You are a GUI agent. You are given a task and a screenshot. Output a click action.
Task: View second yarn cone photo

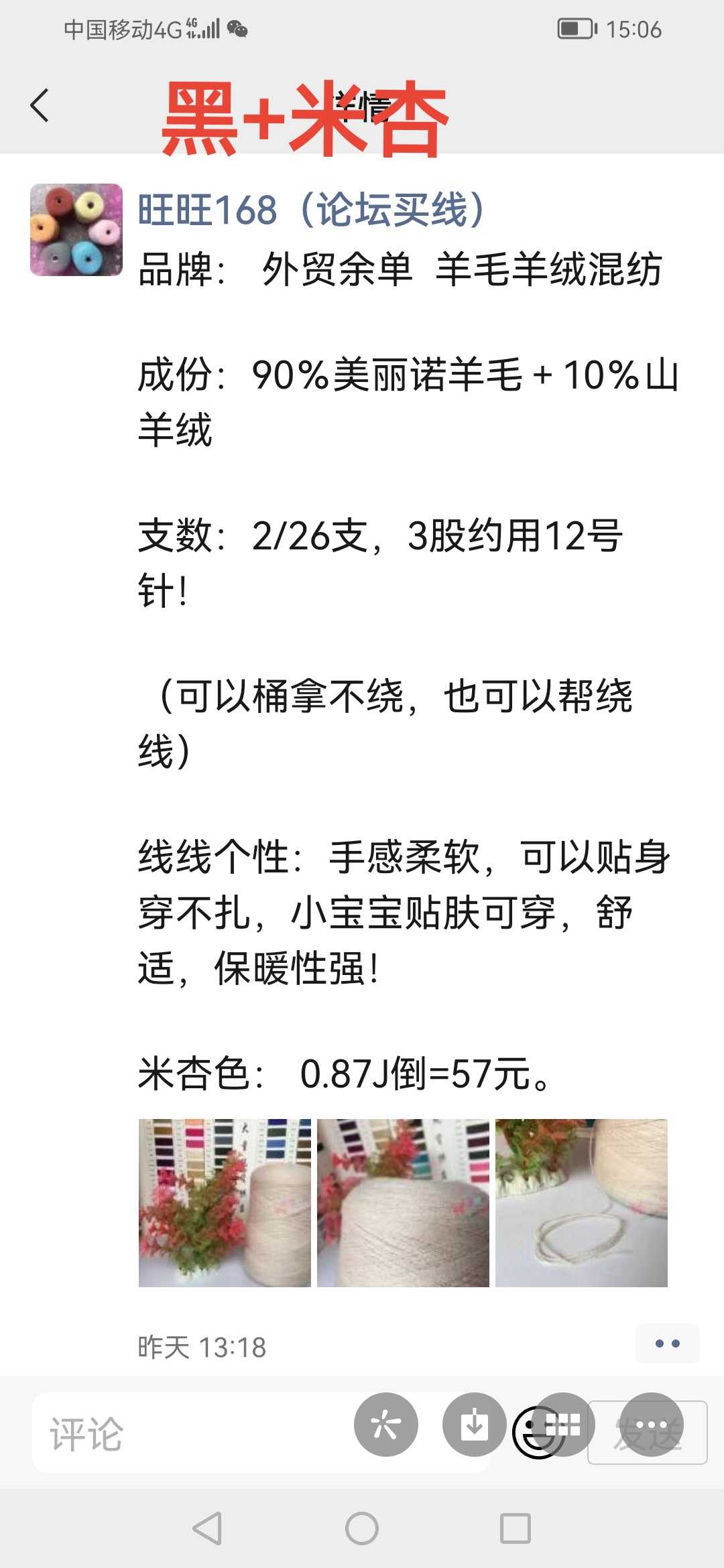click(403, 1203)
